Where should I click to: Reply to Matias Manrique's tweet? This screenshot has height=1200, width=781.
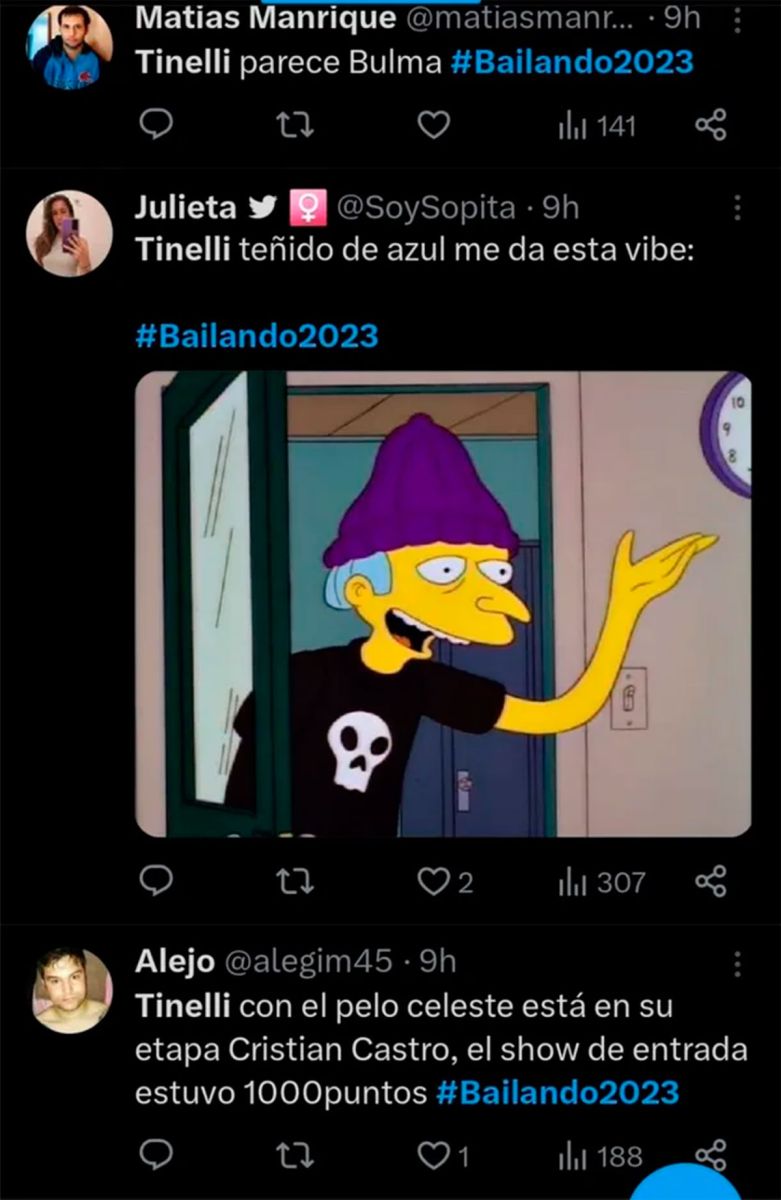pyautogui.click(x=156, y=125)
